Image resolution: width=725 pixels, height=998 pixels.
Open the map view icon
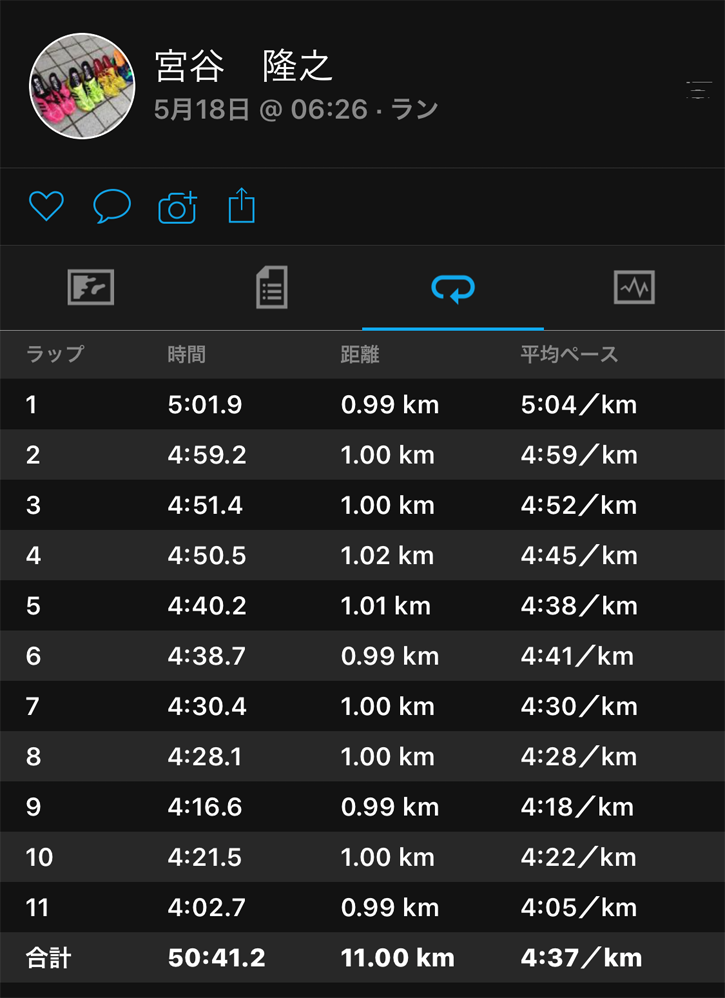[90, 288]
